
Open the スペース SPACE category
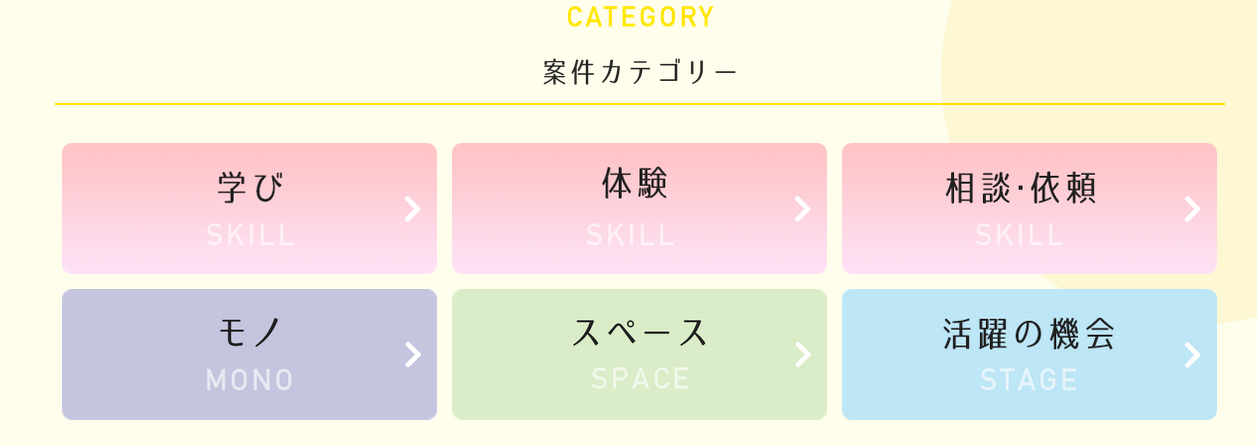(639, 354)
